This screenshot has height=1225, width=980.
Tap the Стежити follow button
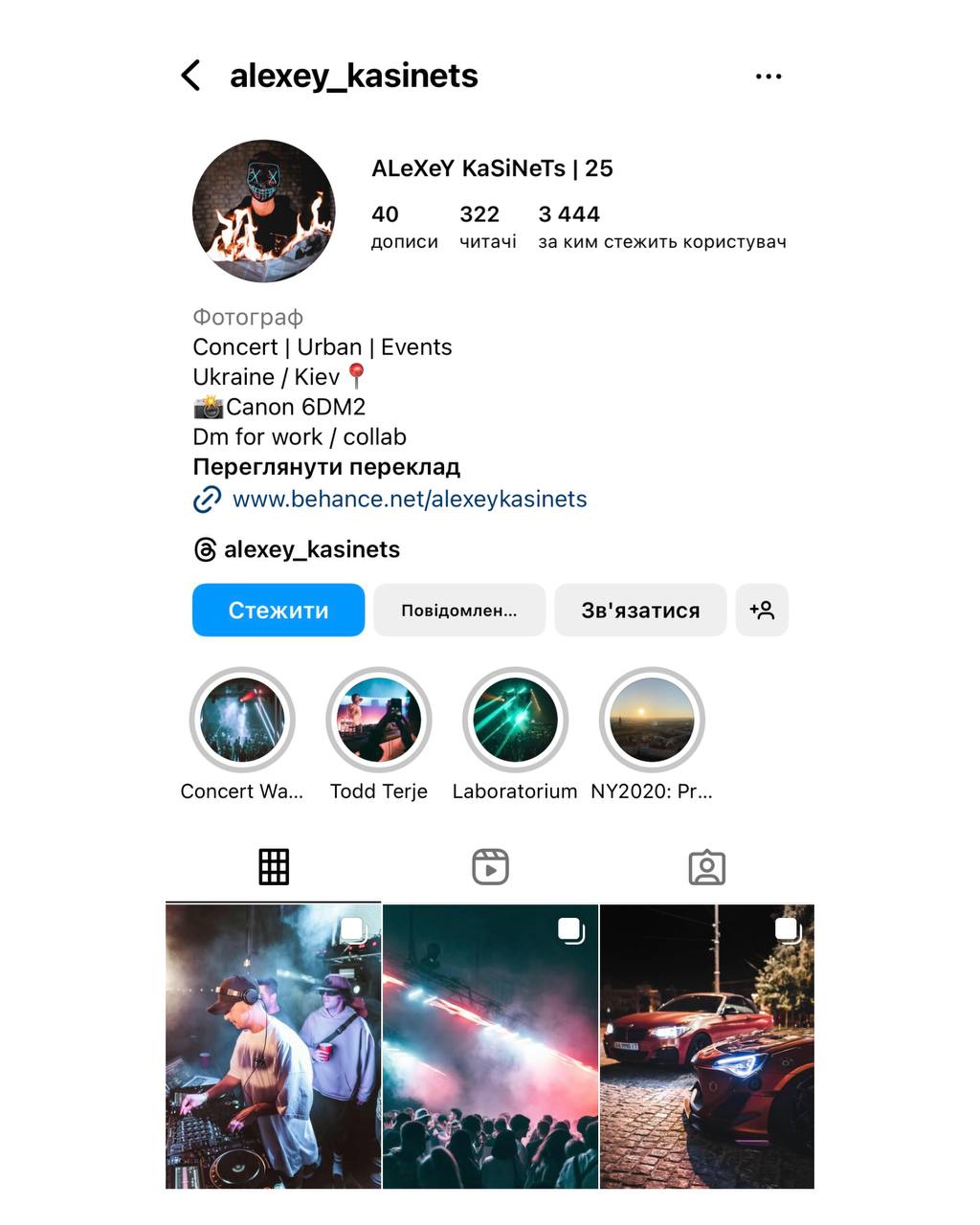pyautogui.click(x=278, y=610)
